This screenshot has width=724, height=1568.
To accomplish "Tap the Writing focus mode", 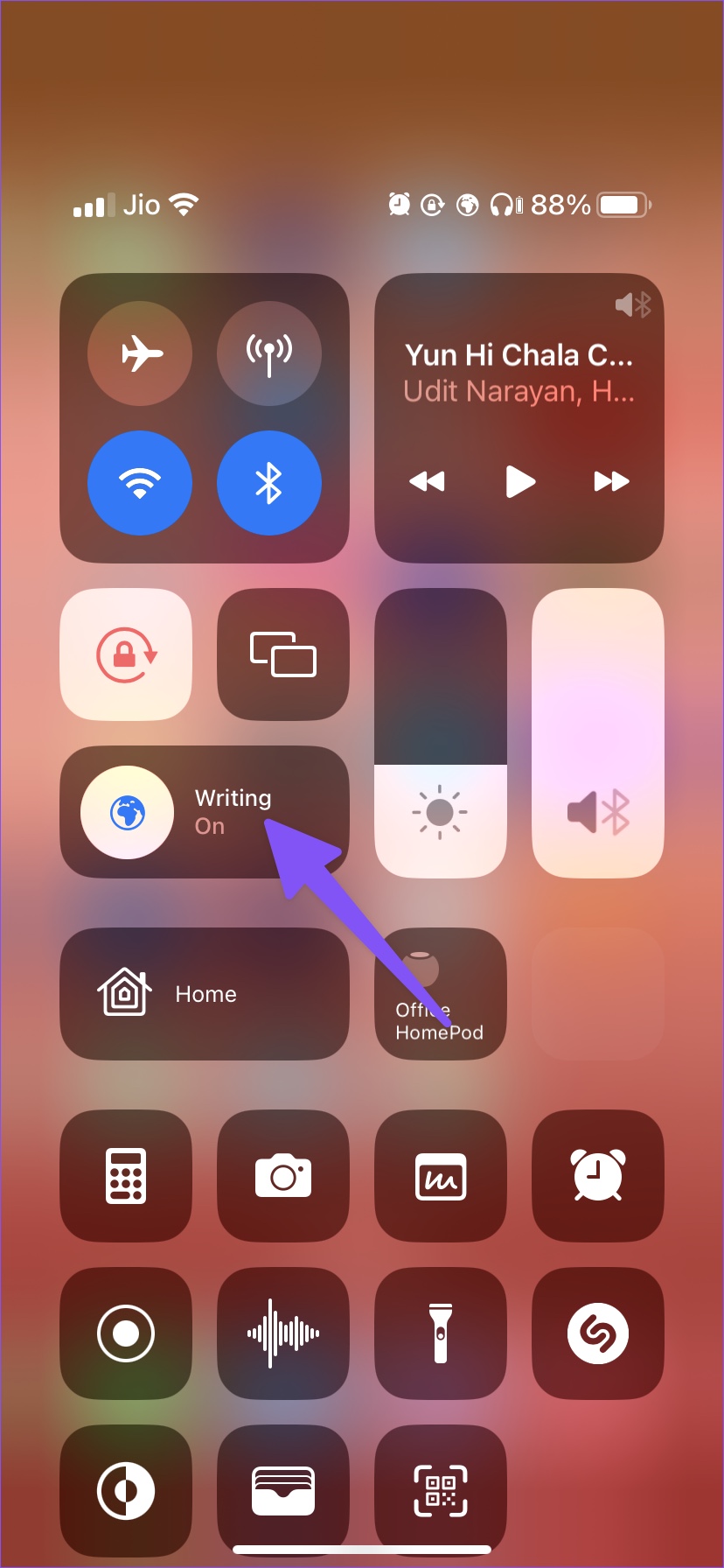I will [x=205, y=812].
